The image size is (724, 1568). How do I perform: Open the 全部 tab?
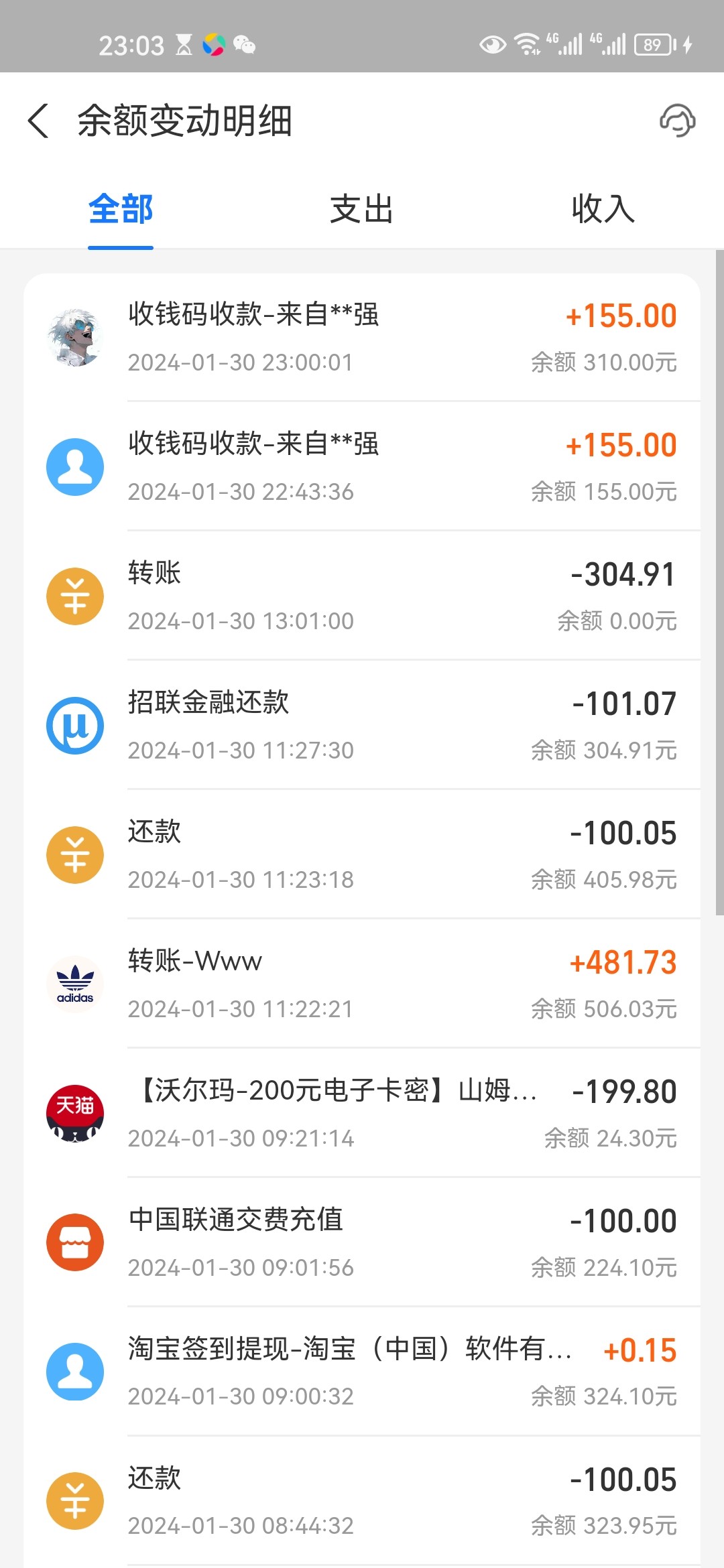(x=120, y=209)
